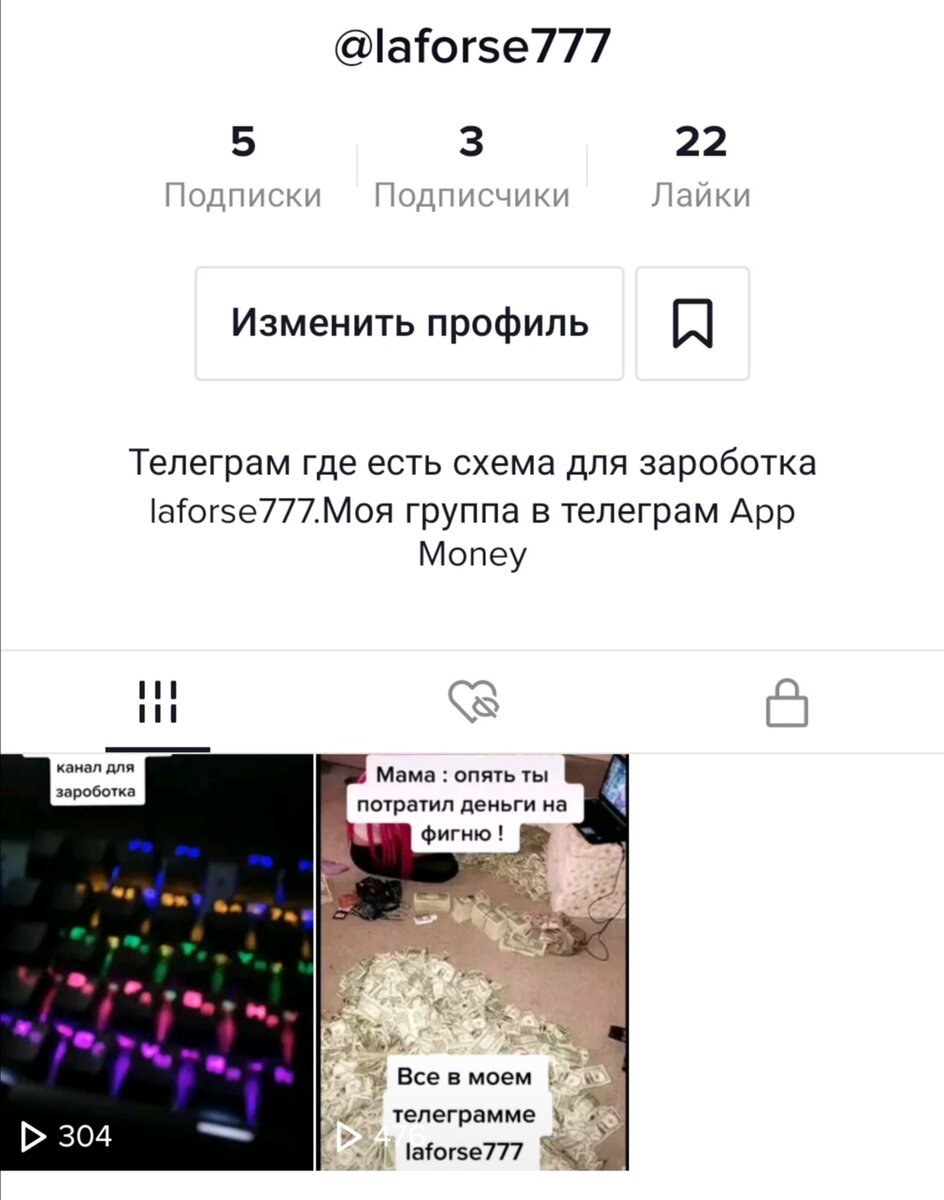944x1200 pixels.
Task: Open the money pile video thumbnail
Action: tap(472, 960)
